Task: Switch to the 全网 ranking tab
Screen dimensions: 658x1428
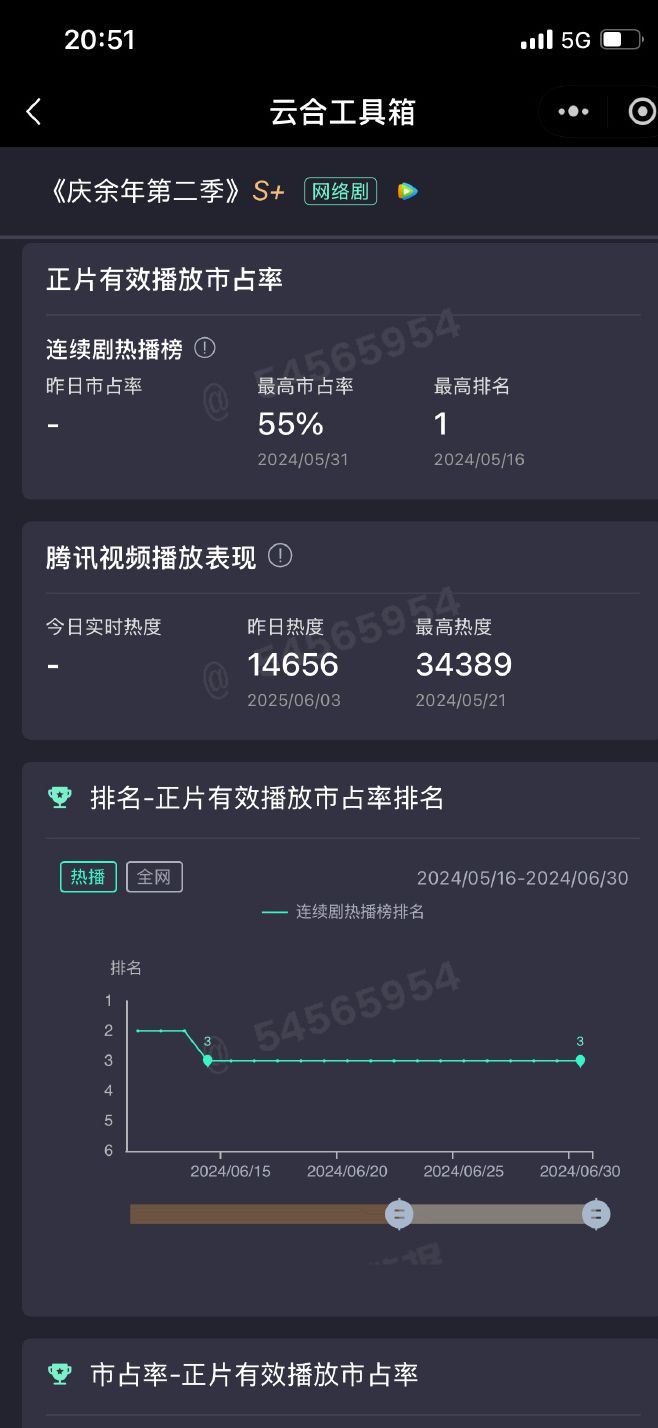Action: pyautogui.click(x=154, y=877)
